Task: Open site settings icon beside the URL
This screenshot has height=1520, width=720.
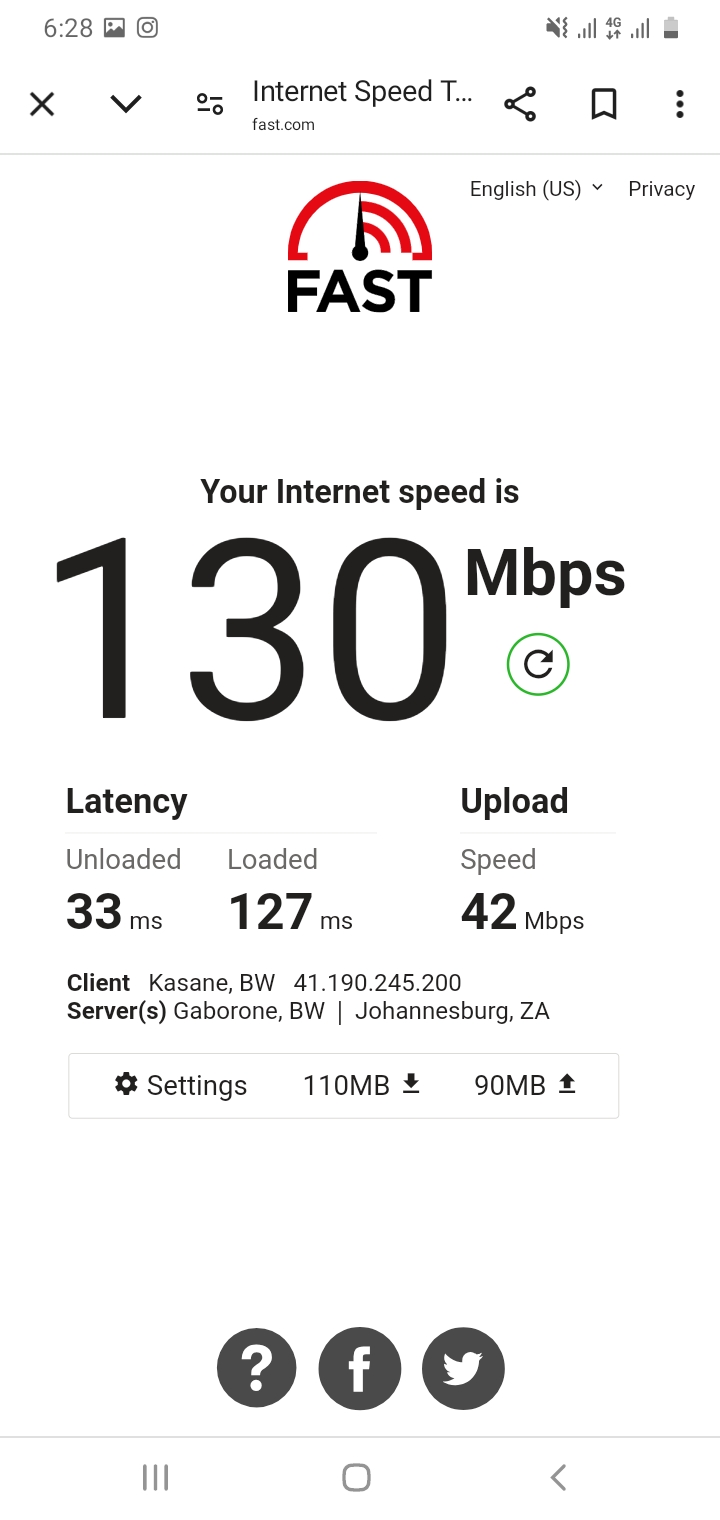Action: [x=210, y=104]
